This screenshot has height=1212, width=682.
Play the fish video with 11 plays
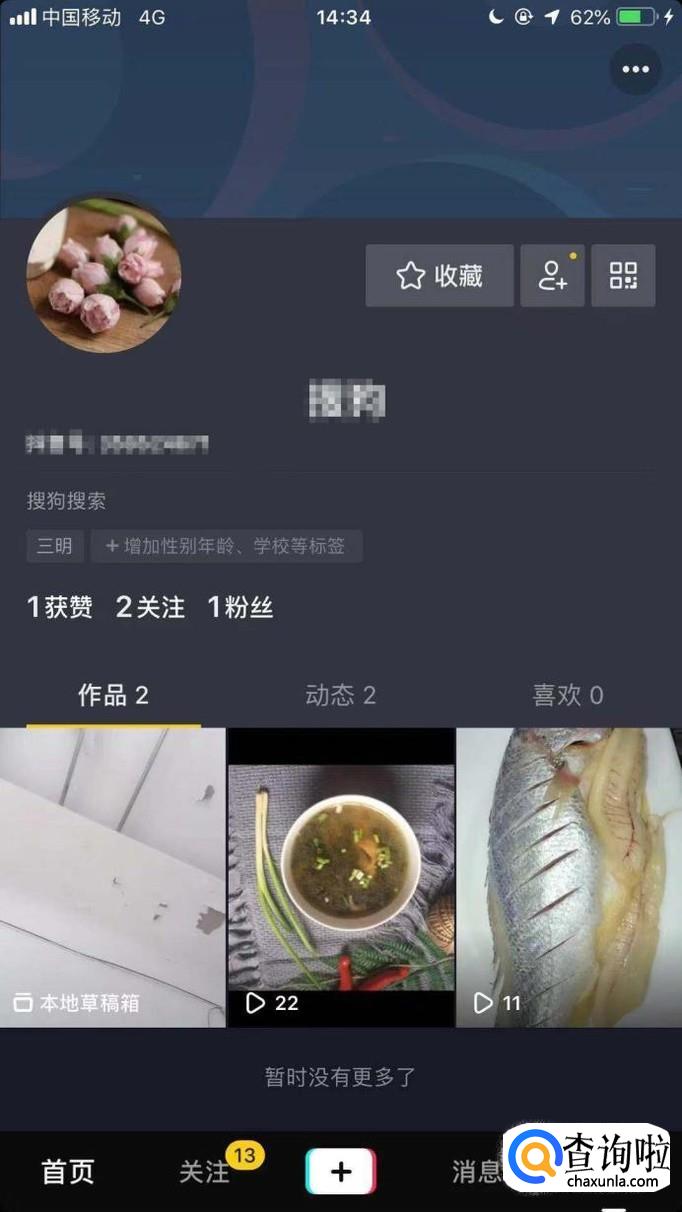(569, 877)
